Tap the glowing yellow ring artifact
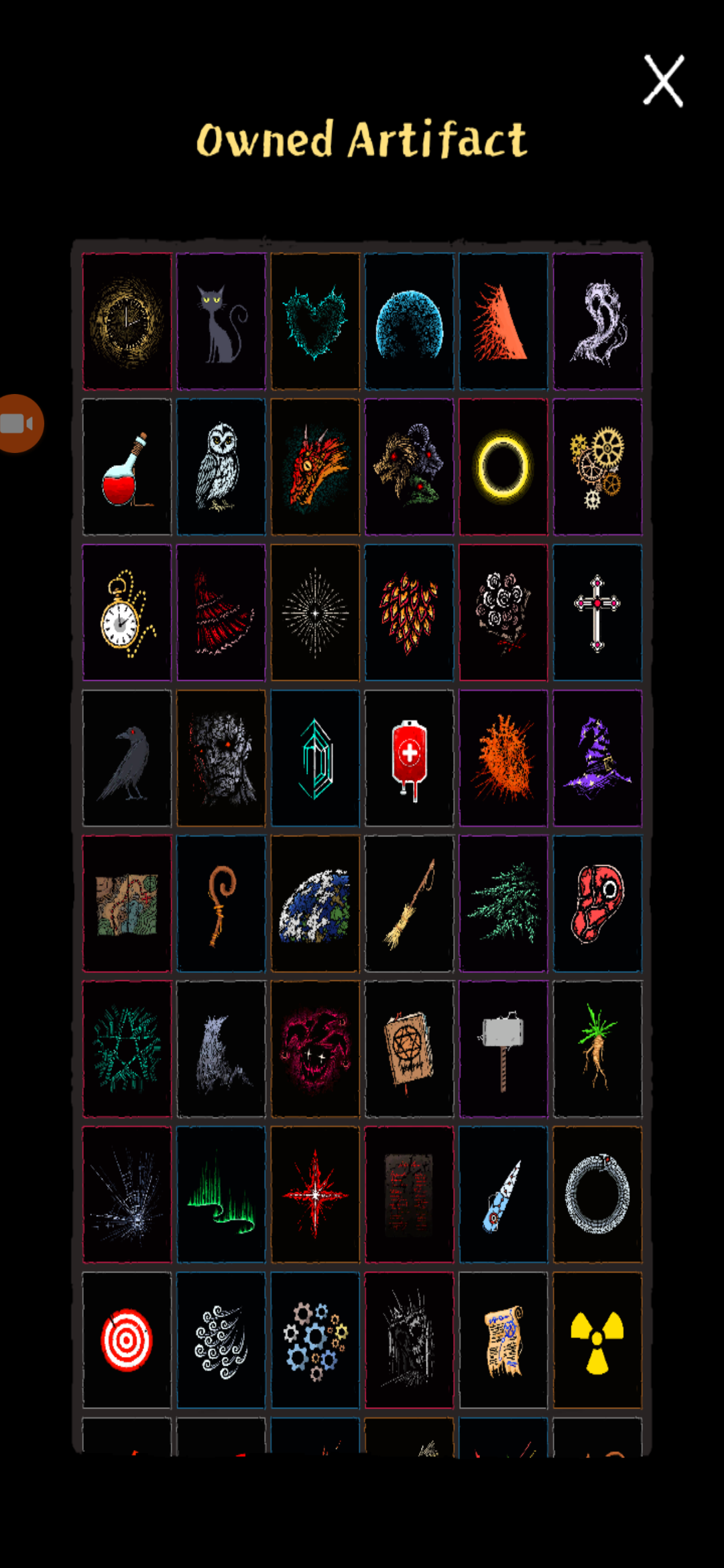724x1568 pixels. 503,468
